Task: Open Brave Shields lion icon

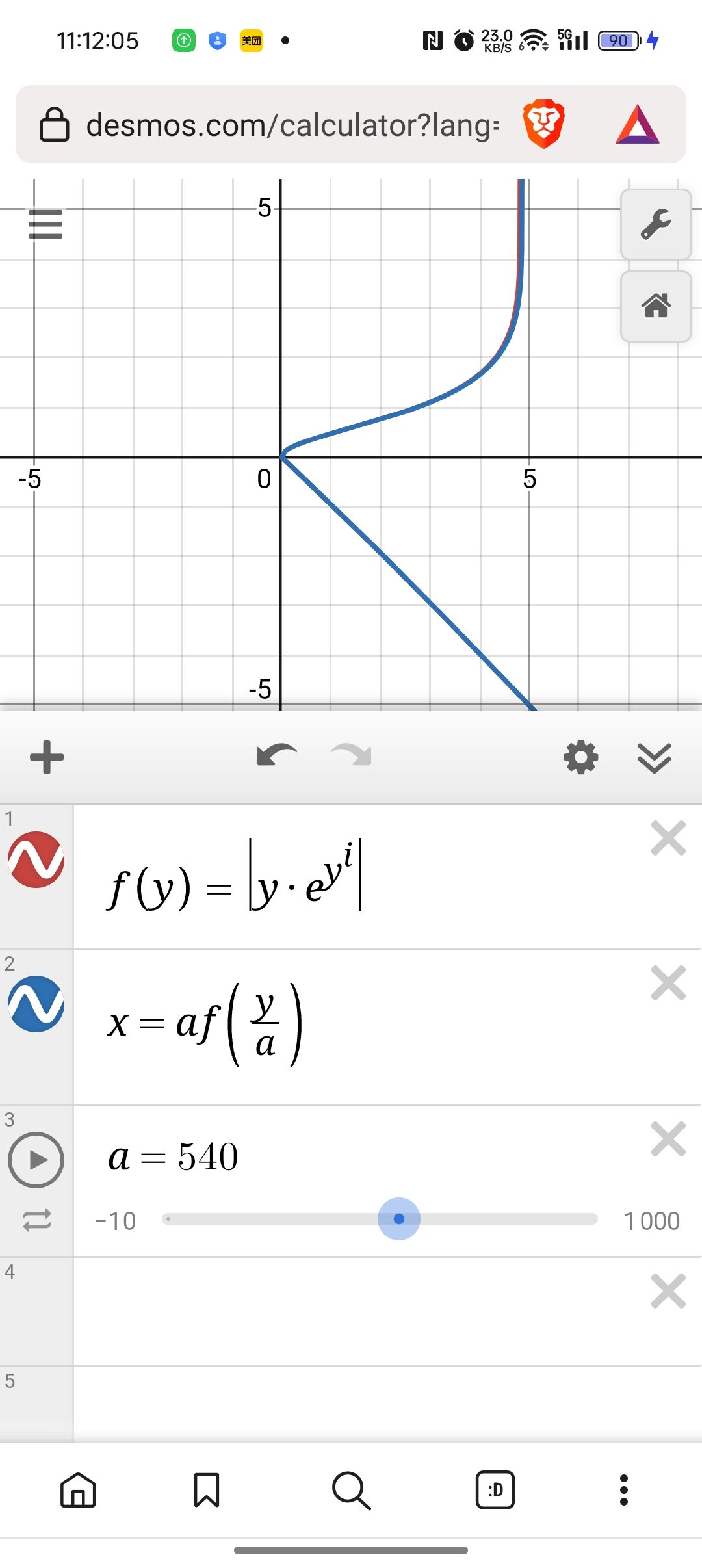Action: [x=543, y=124]
